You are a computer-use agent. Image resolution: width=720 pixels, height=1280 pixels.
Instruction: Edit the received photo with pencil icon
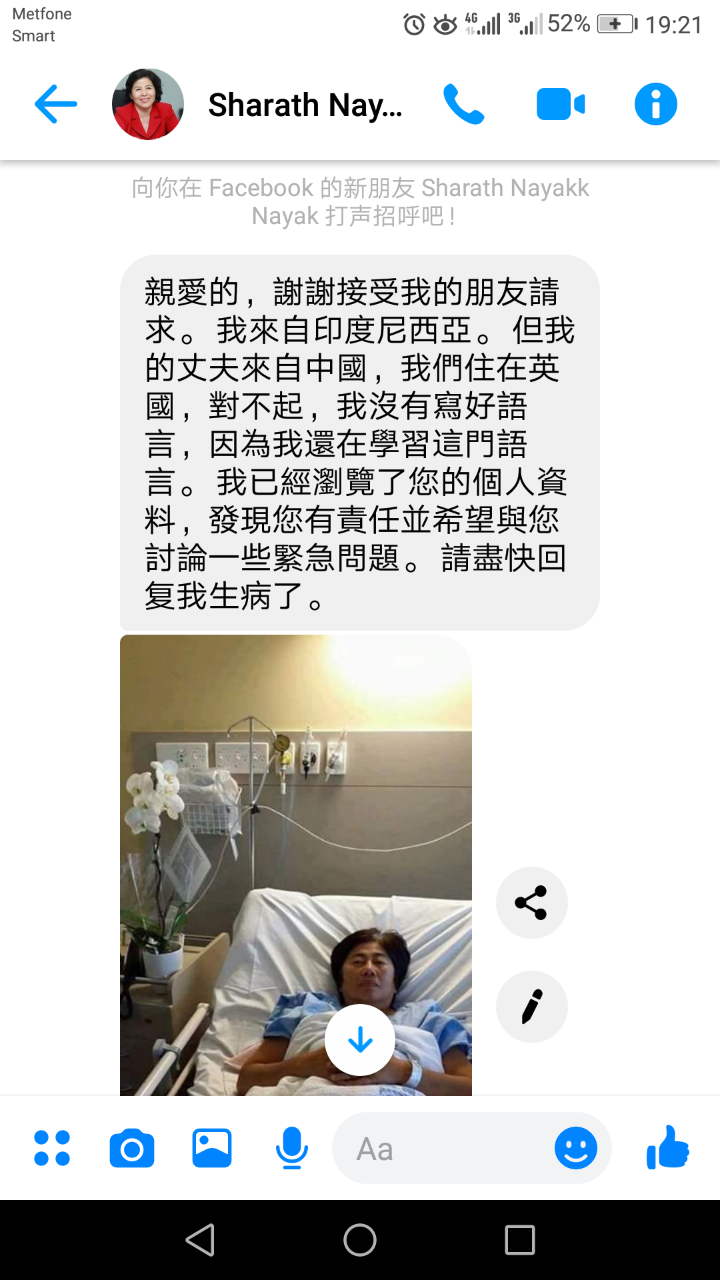[x=532, y=1007]
